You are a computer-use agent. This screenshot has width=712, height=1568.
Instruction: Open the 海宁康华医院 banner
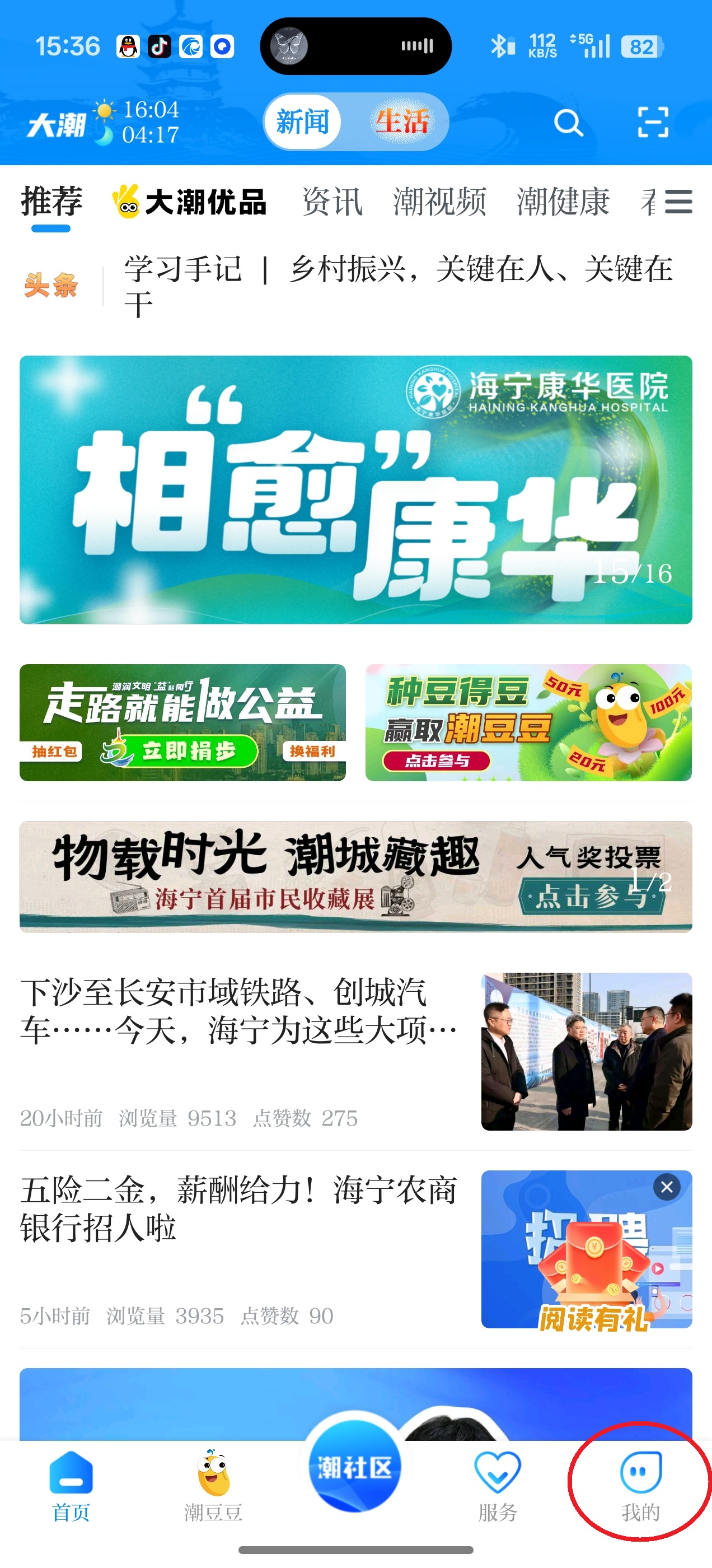click(355, 489)
